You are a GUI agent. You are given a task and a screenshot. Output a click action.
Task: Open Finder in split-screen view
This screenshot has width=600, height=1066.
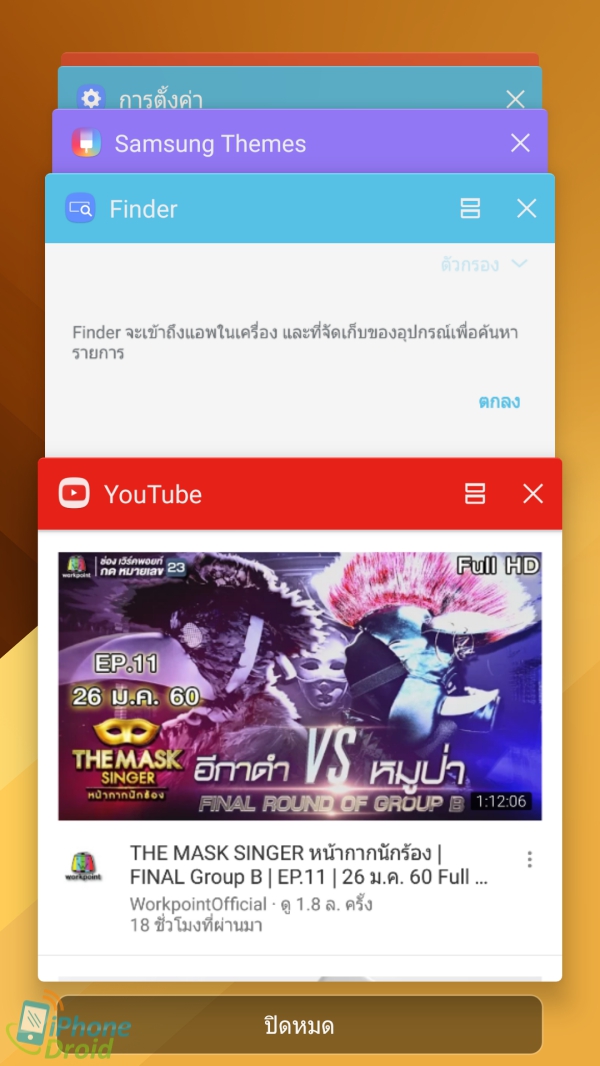(x=470, y=208)
